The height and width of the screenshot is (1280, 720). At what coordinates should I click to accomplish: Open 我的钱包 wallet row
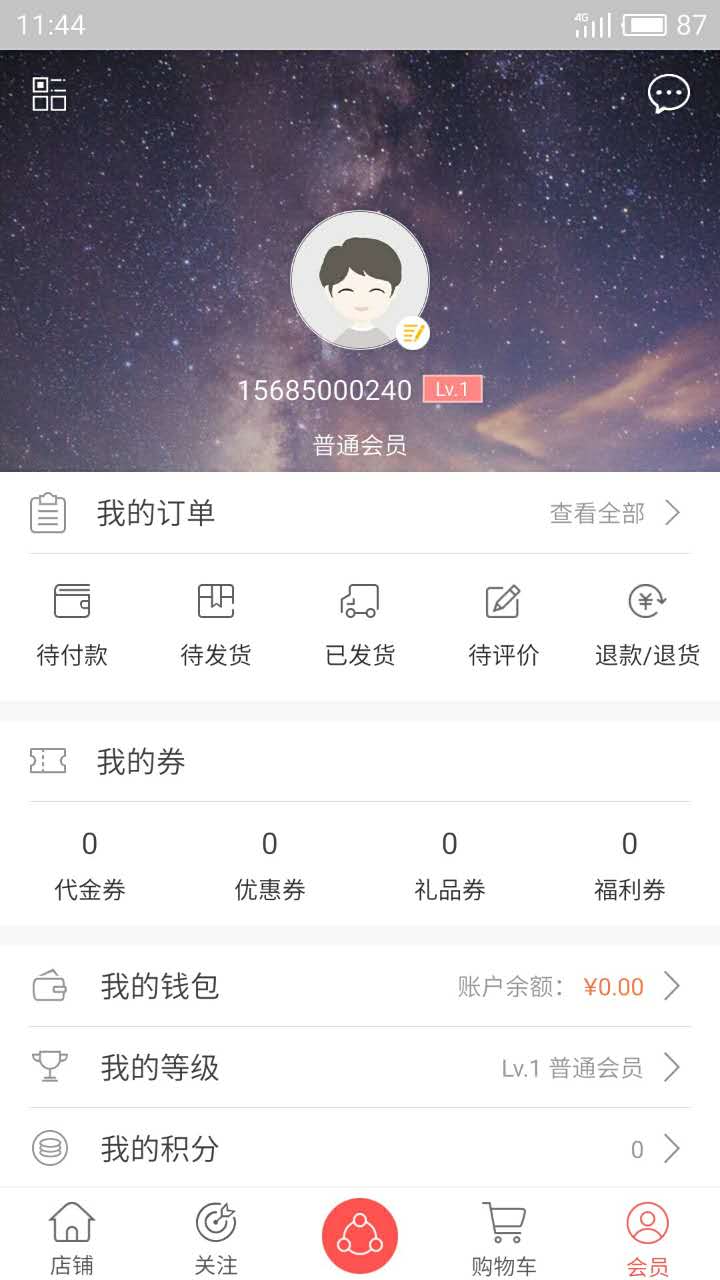point(360,987)
